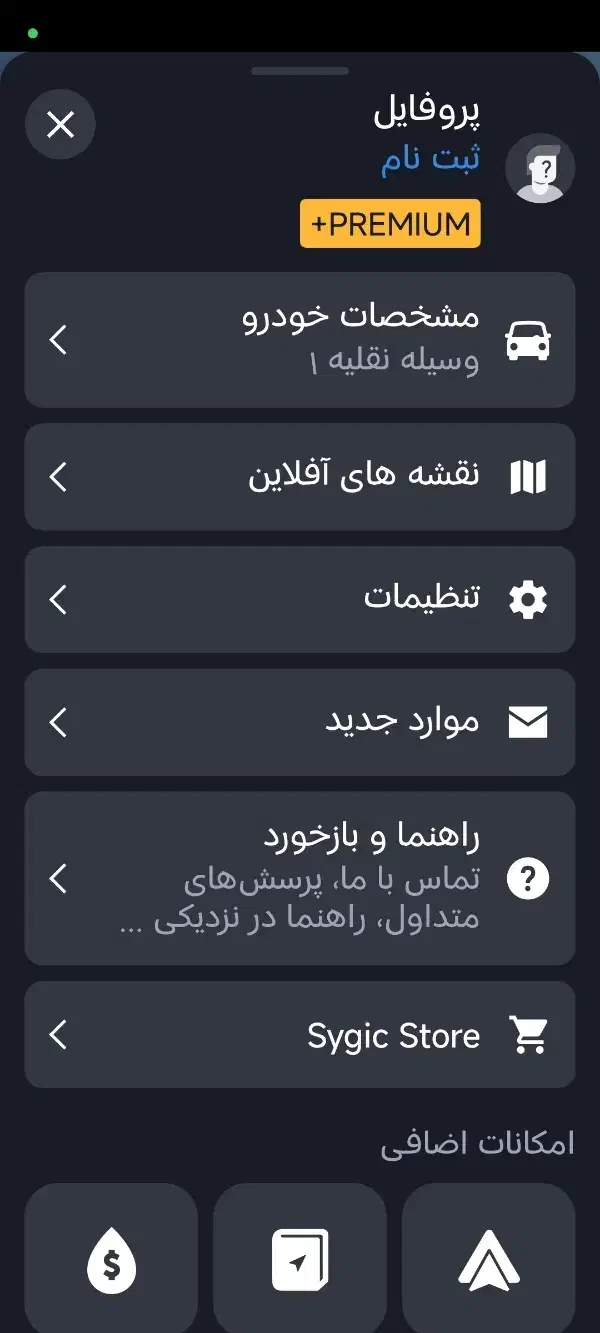Open نقشه های آفلاین offline maps
The image size is (600, 1333).
300,477
